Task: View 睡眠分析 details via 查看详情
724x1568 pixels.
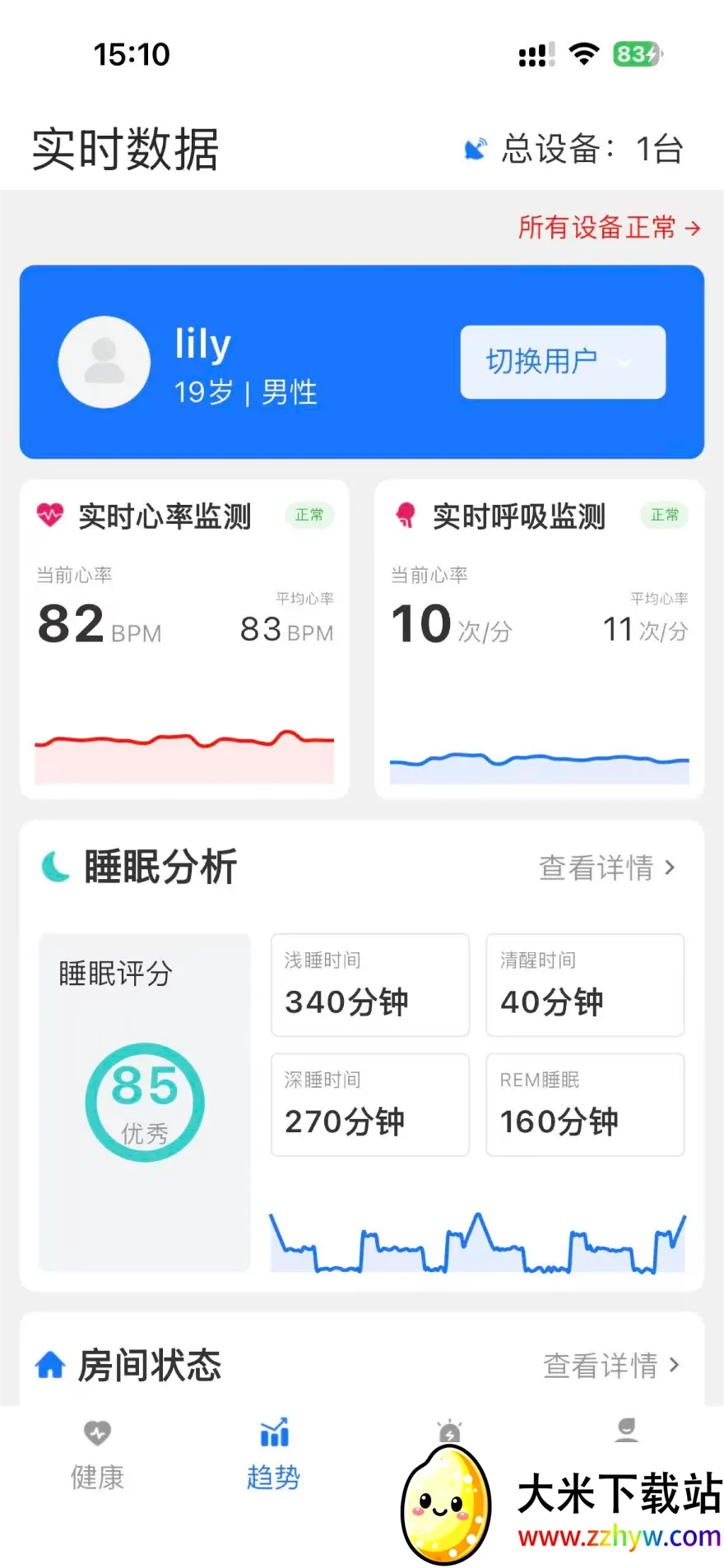Action: 606,867
